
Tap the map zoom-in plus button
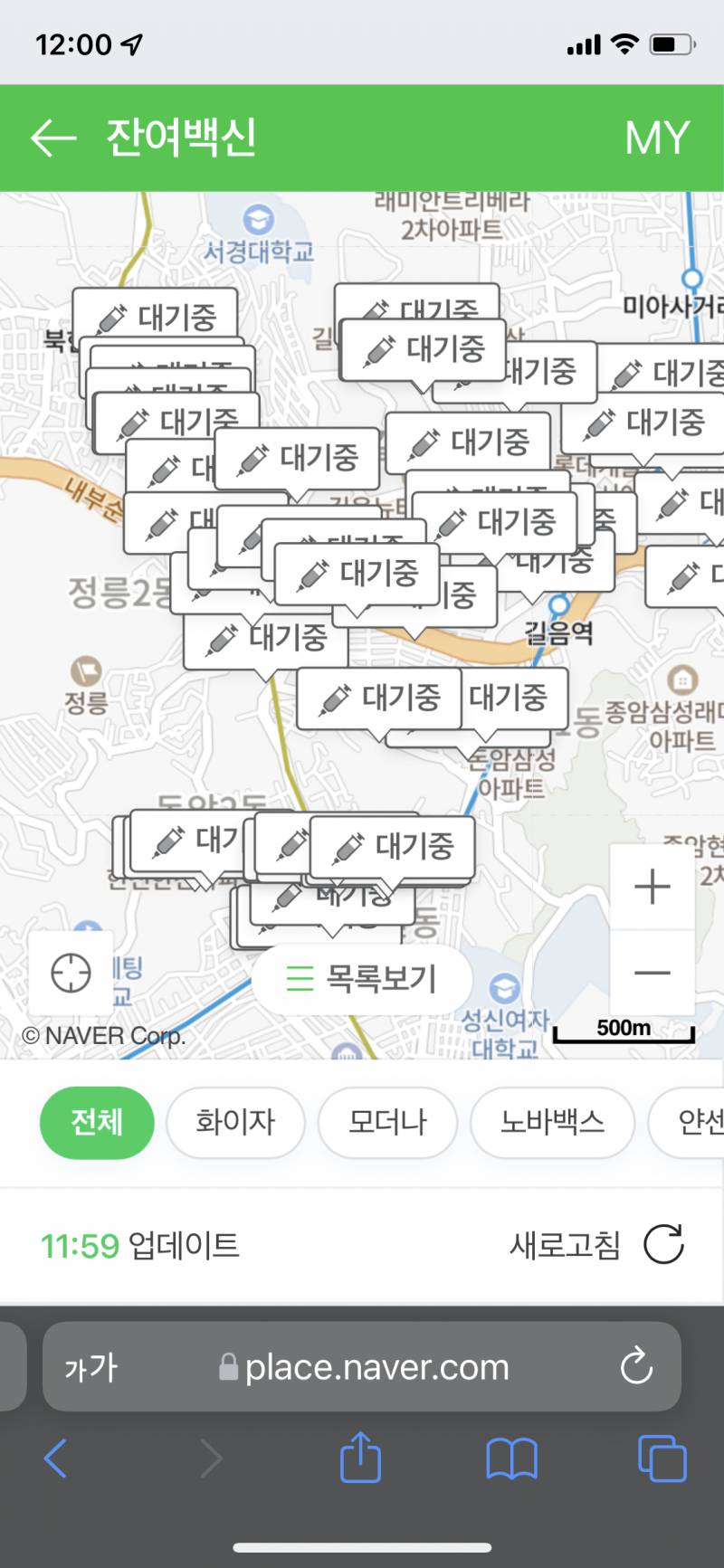[x=652, y=886]
